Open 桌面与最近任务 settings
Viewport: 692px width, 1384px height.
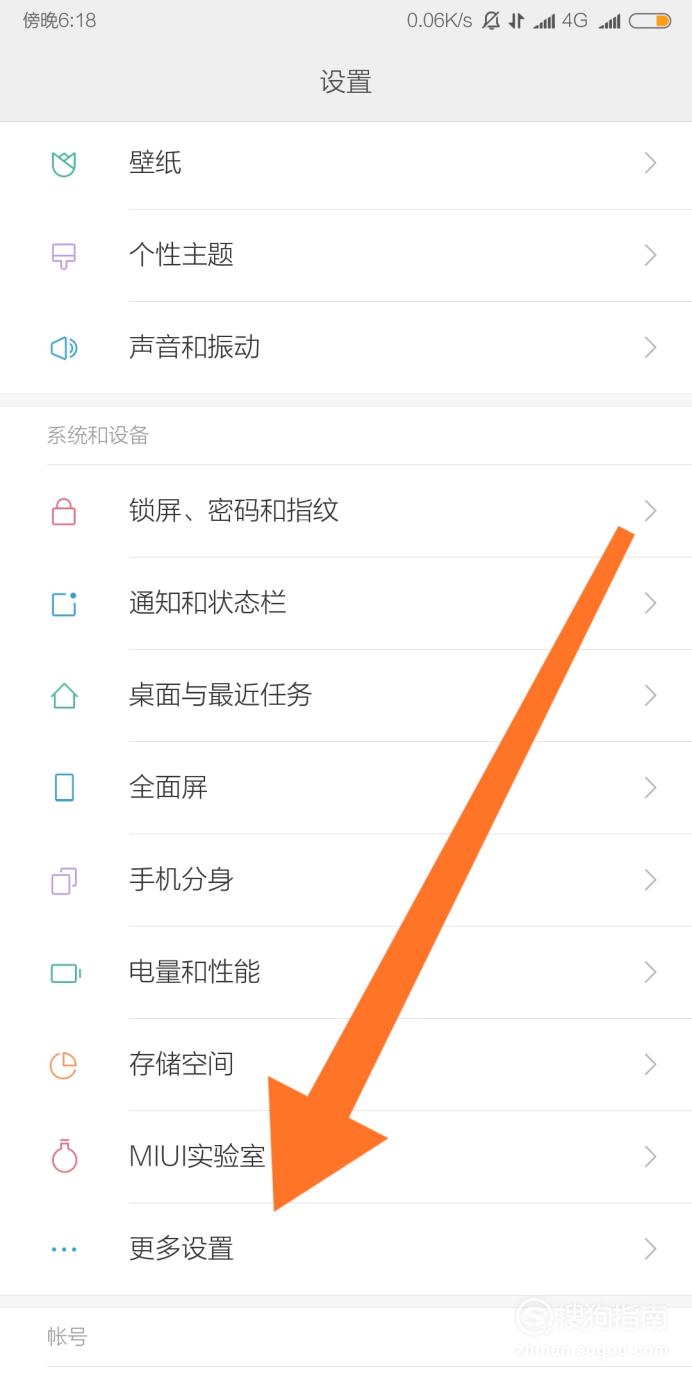[346, 695]
